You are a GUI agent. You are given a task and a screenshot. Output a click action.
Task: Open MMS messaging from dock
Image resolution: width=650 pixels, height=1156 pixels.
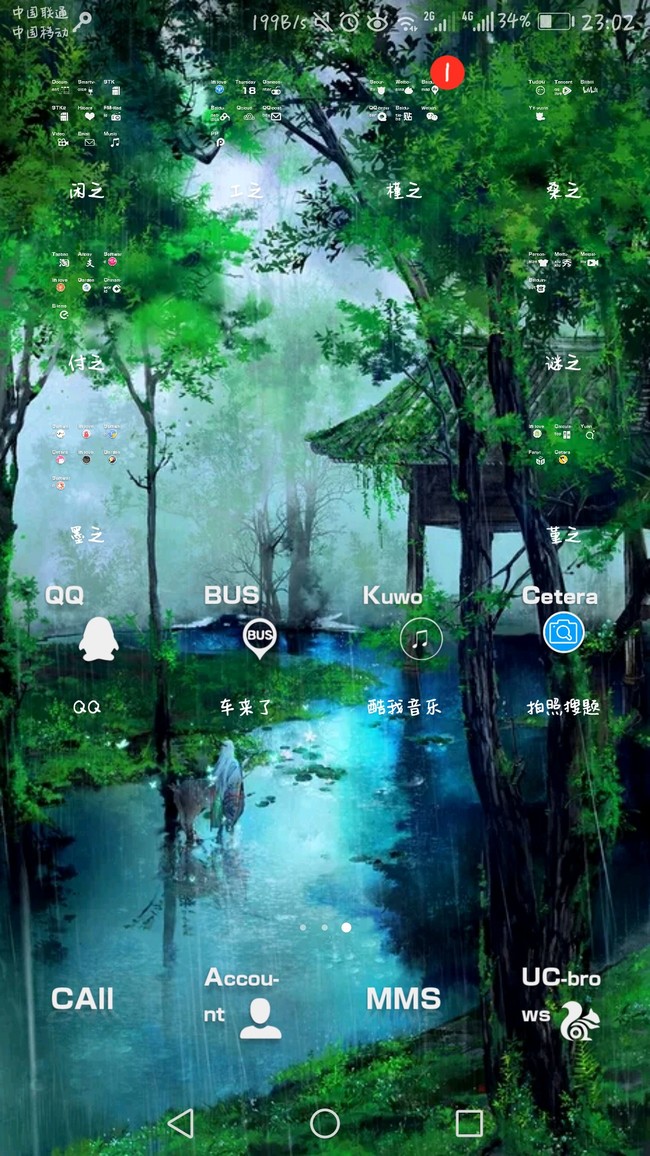coord(403,998)
